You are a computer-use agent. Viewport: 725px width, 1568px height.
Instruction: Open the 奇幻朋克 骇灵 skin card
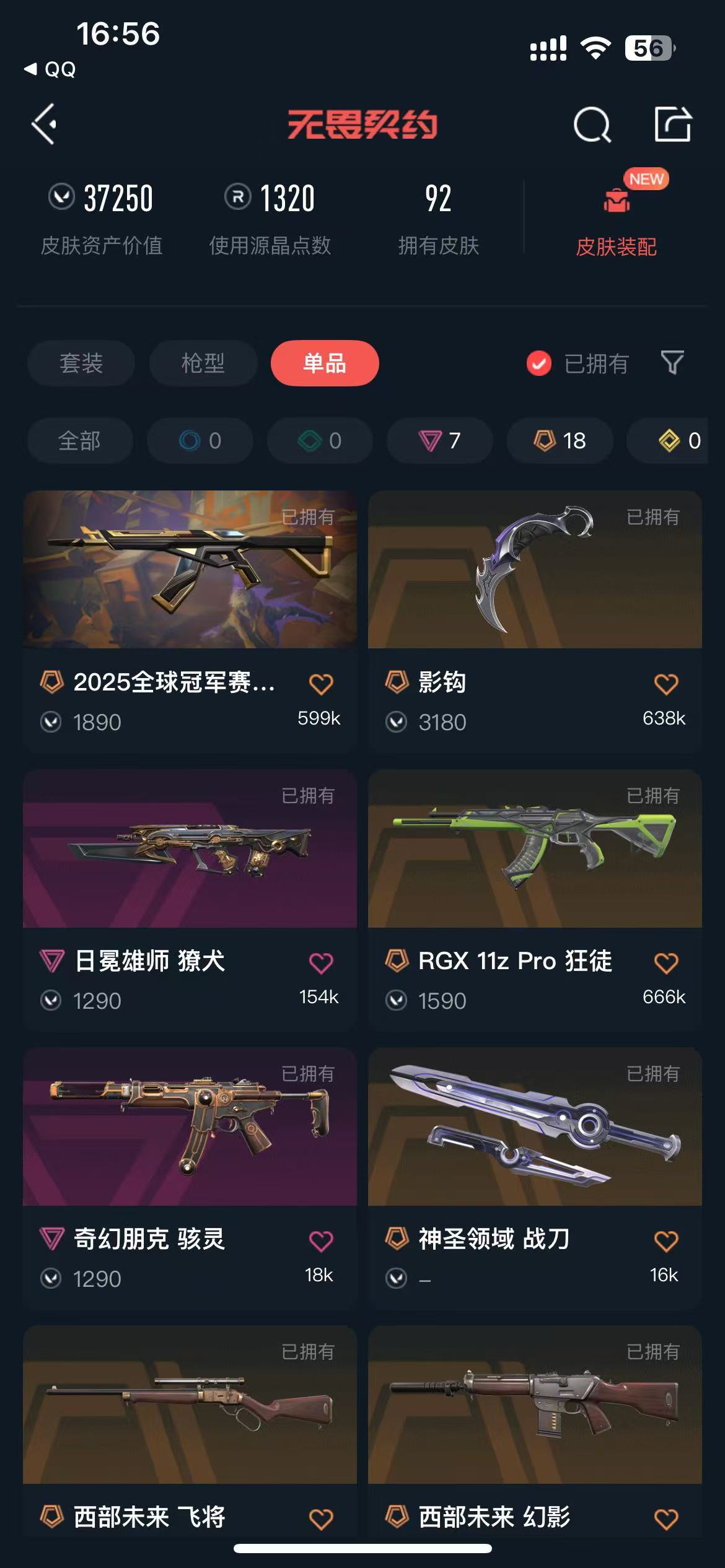click(x=190, y=1127)
